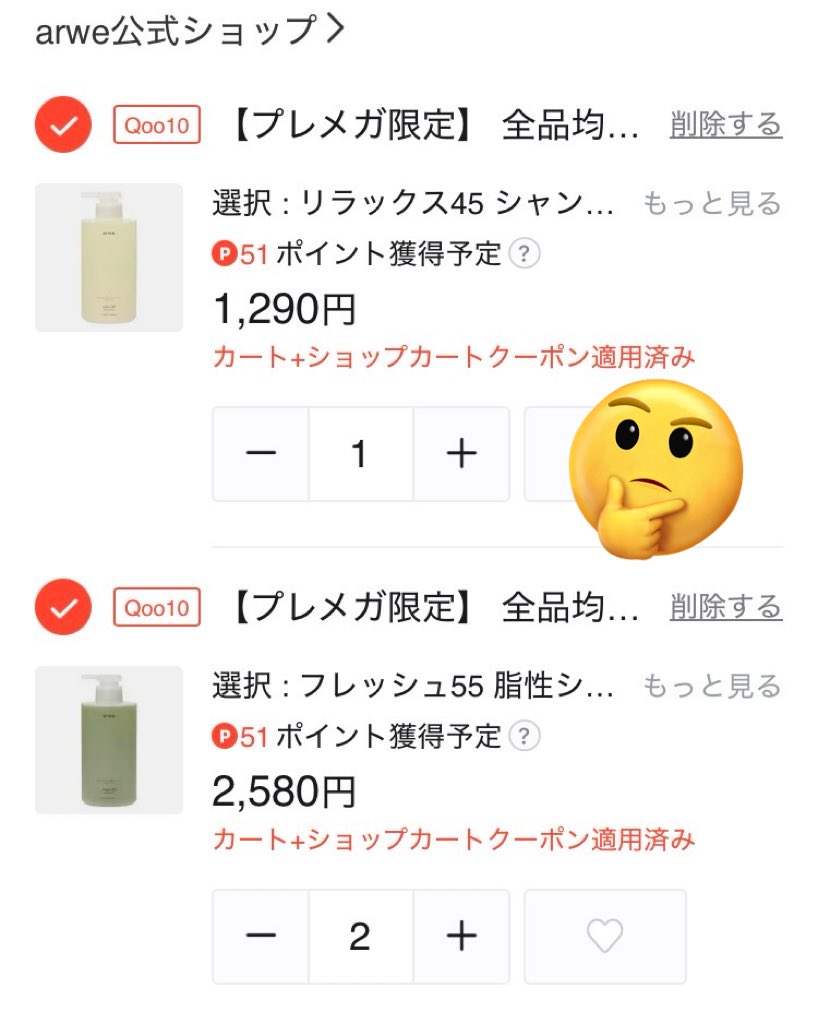Add リラックス45 shampoo to favorites
Image resolution: width=818 pixels, height=1024 pixels.
coord(605,452)
